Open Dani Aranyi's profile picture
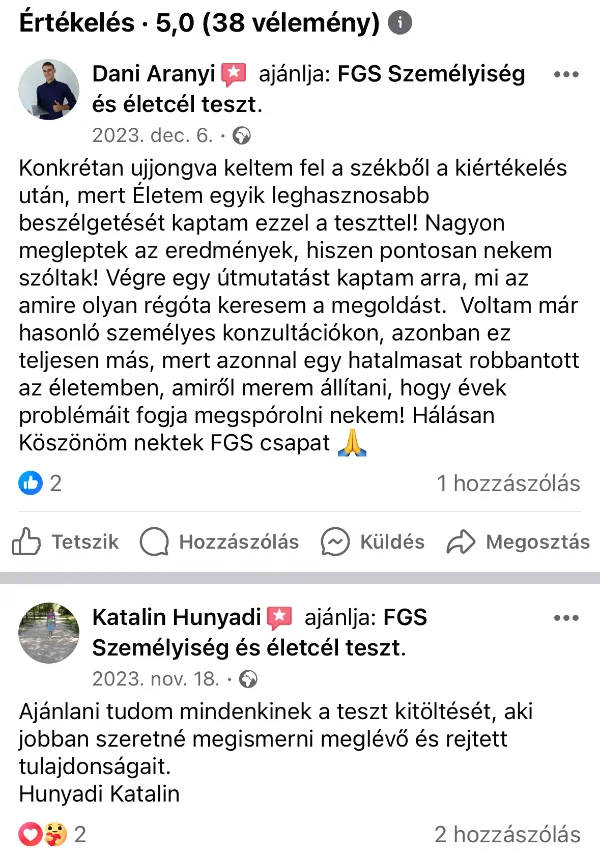Viewport: 600px width, 855px height. pos(48,89)
